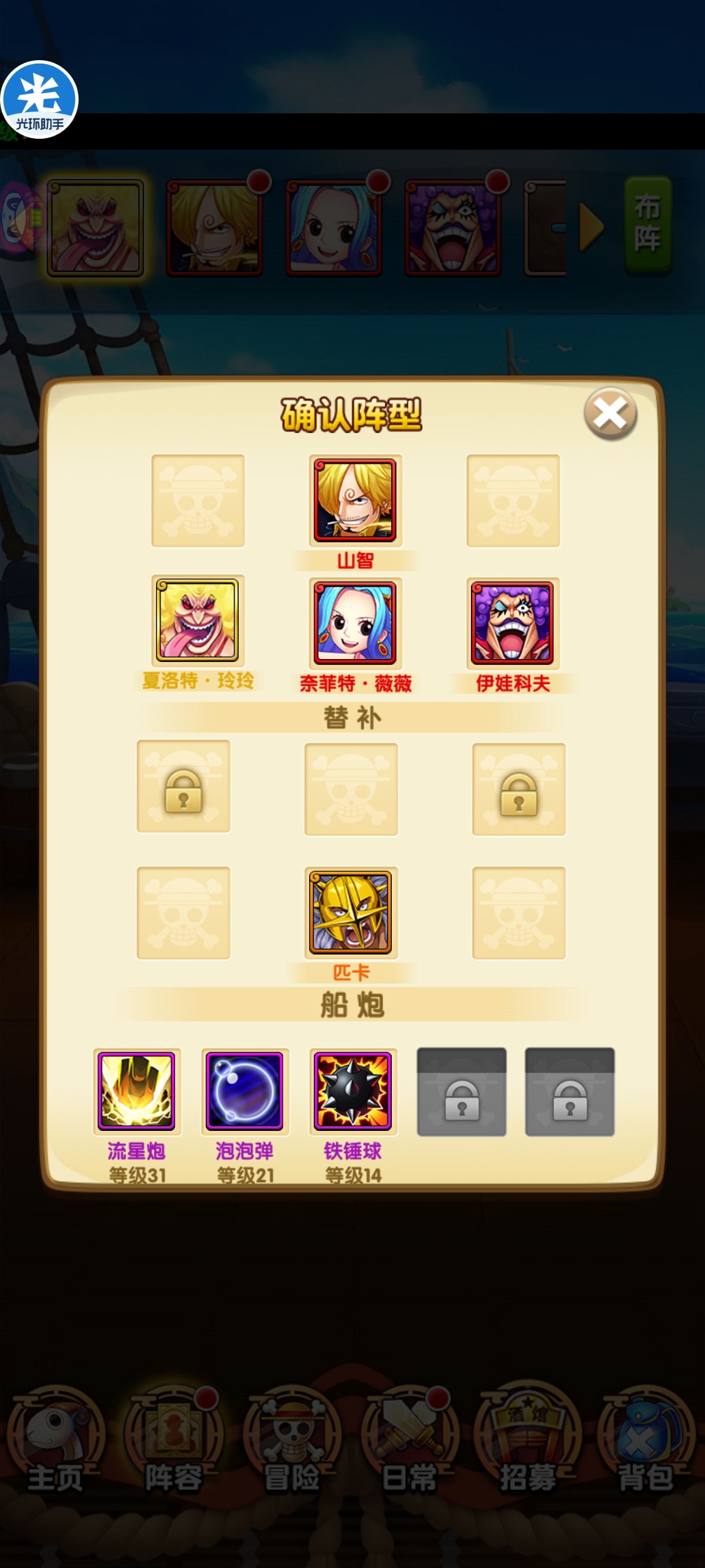Choose 伊娃科夫 in the formation

pyautogui.click(x=512, y=623)
